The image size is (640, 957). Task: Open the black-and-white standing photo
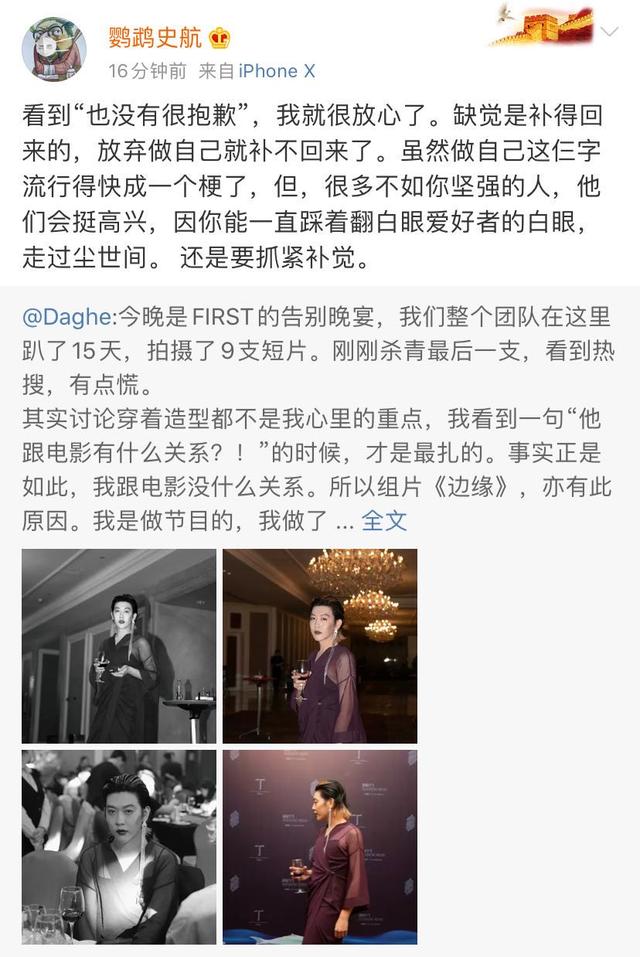(x=119, y=645)
